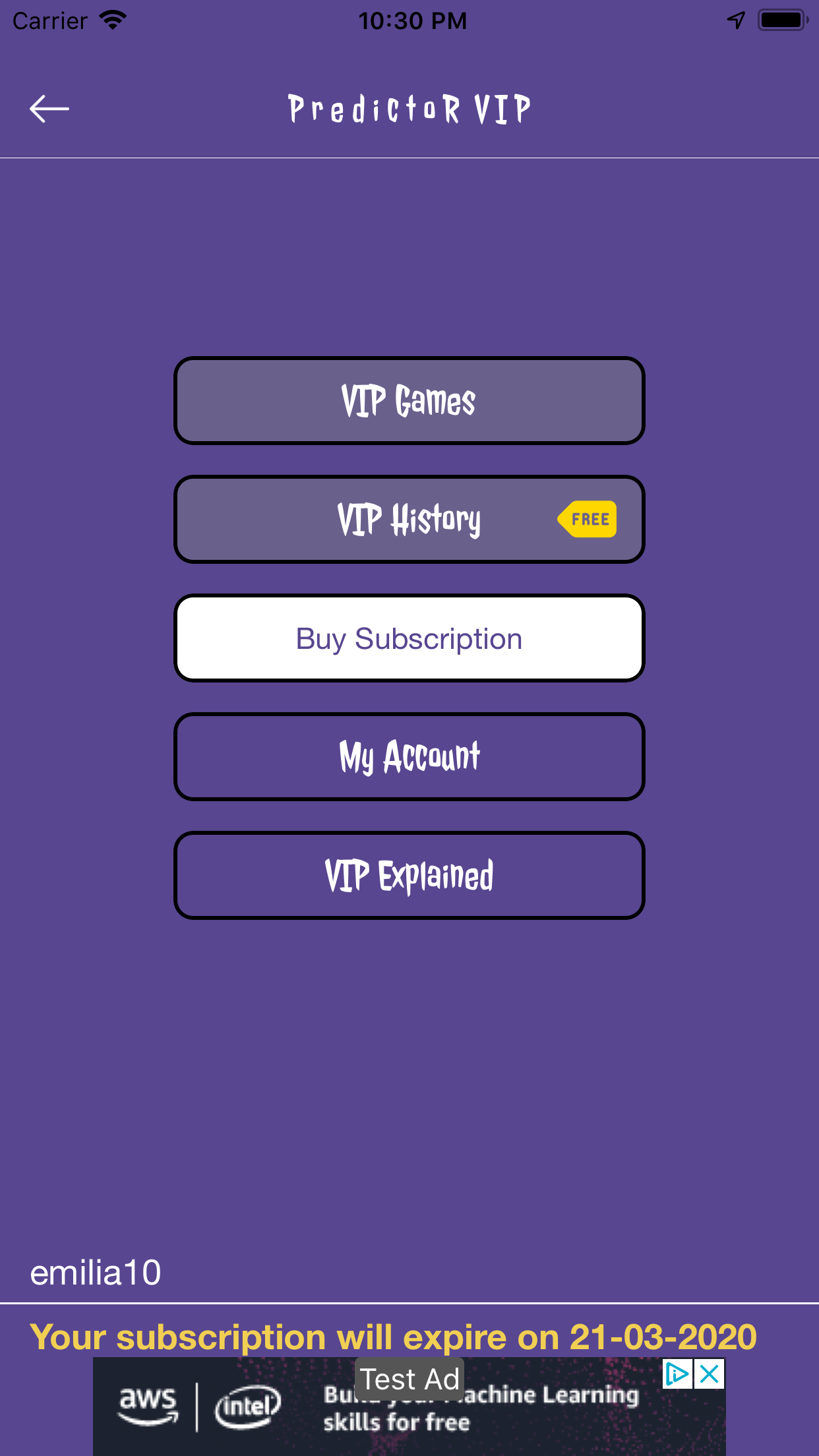Tap the PredictoR VIP title
The height and width of the screenshot is (1456, 819).
409,107
